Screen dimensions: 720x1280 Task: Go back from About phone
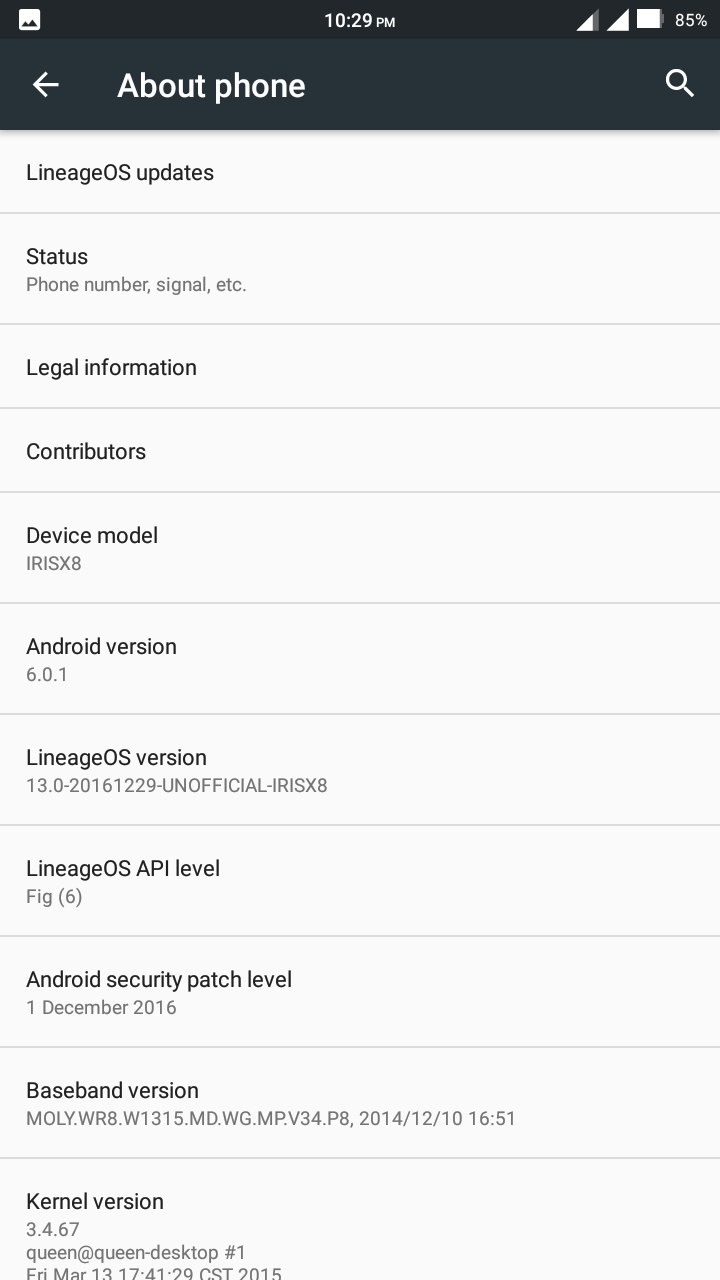46,85
